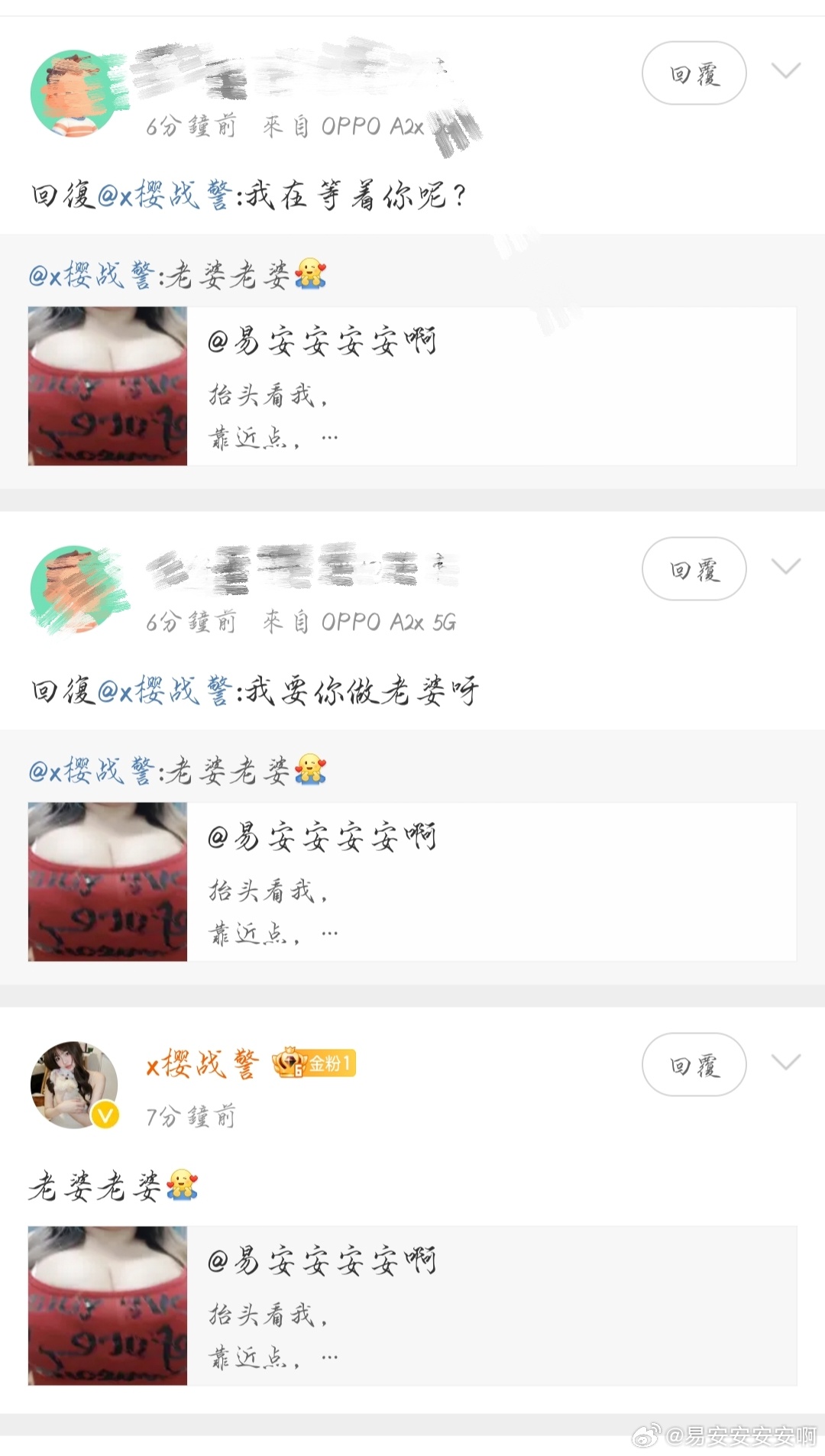Open the avatar of the 我在等着你呢 commenter
The width and height of the screenshot is (825, 1456).
tap(74, 93)
